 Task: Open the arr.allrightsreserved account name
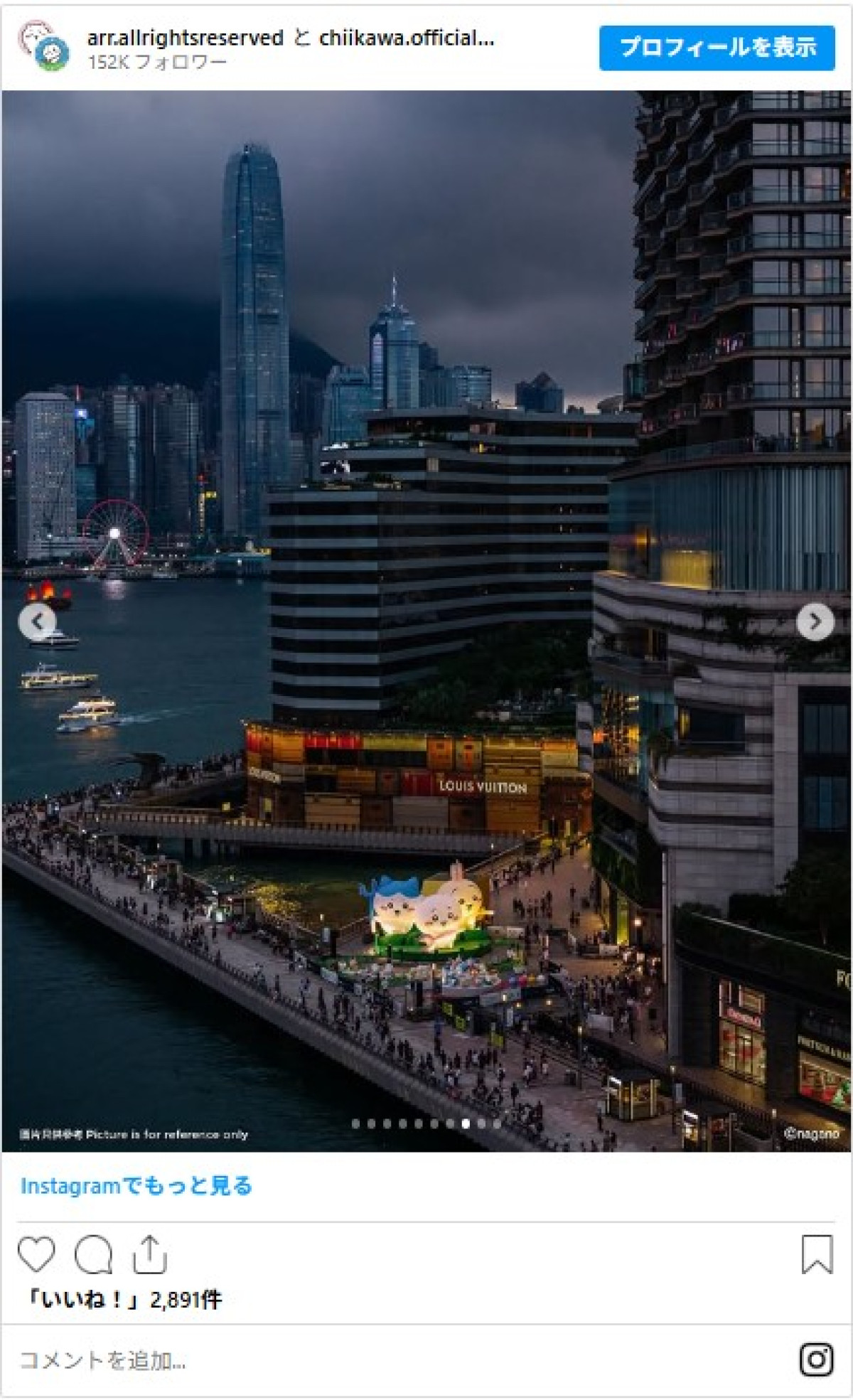pyautogui.click(x=185, y=38)
